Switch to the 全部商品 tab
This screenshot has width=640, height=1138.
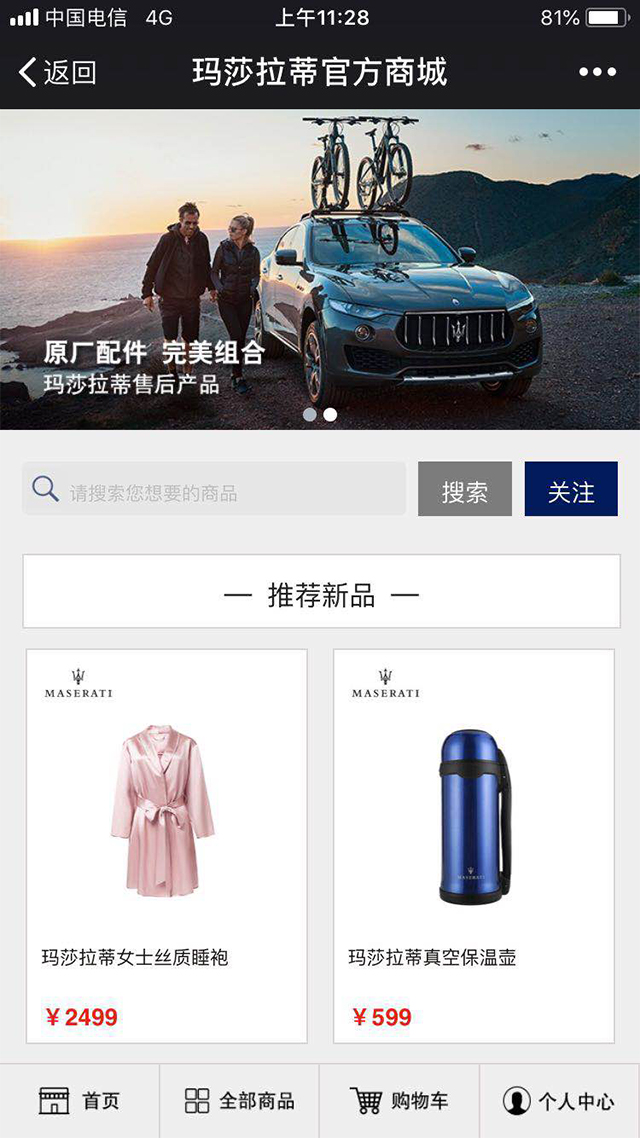coord(239,1101)
